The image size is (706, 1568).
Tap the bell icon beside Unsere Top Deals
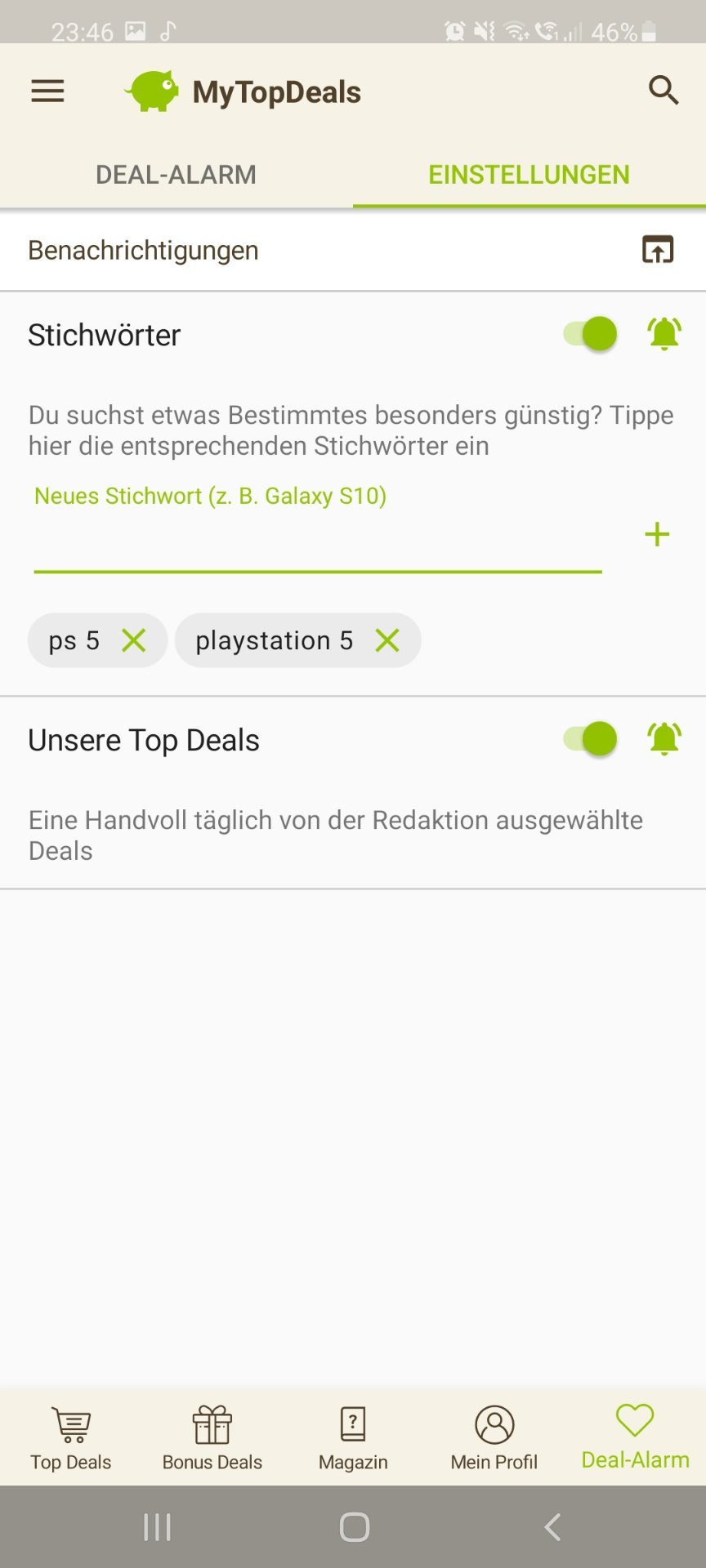click(x=664, y=739)
